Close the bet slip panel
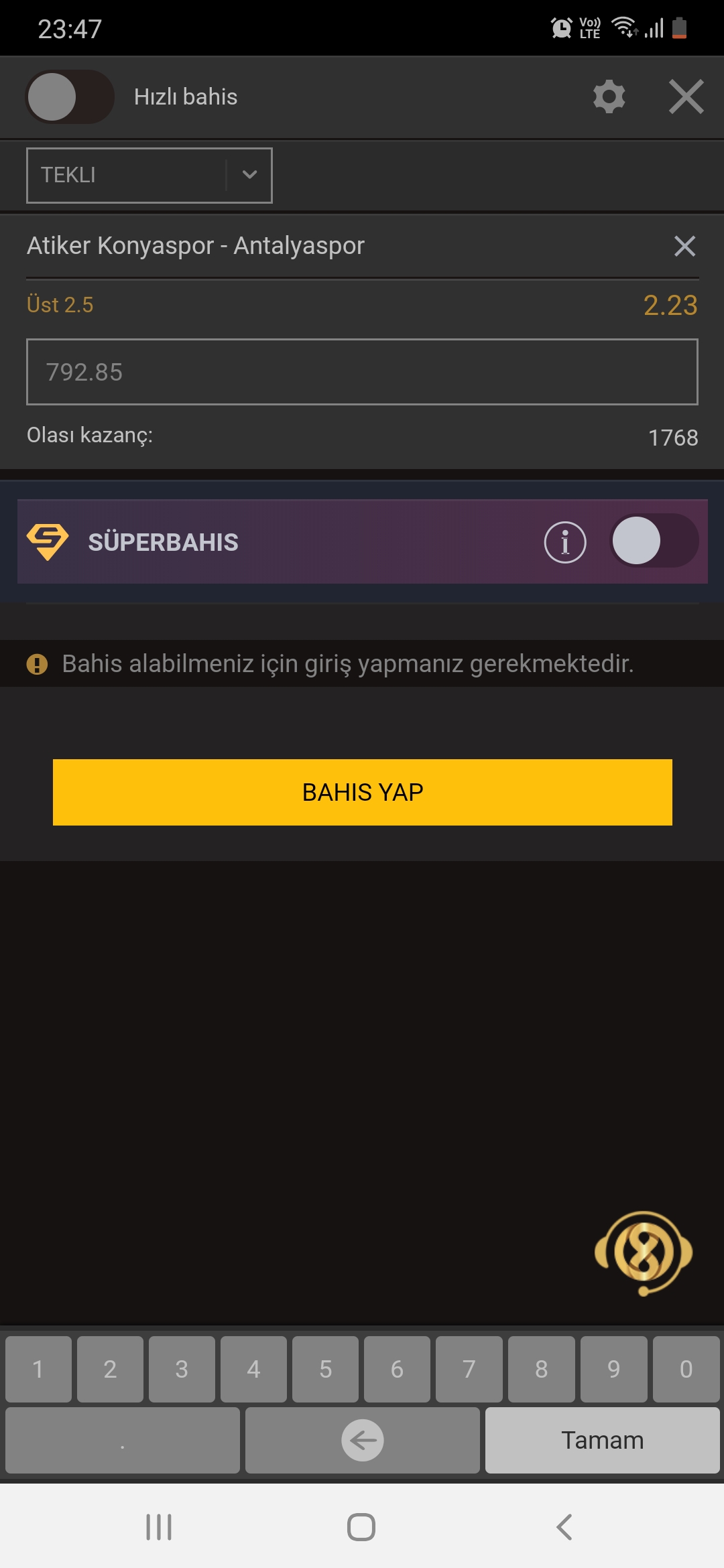The image size is (724, 1568). point(686,97)
